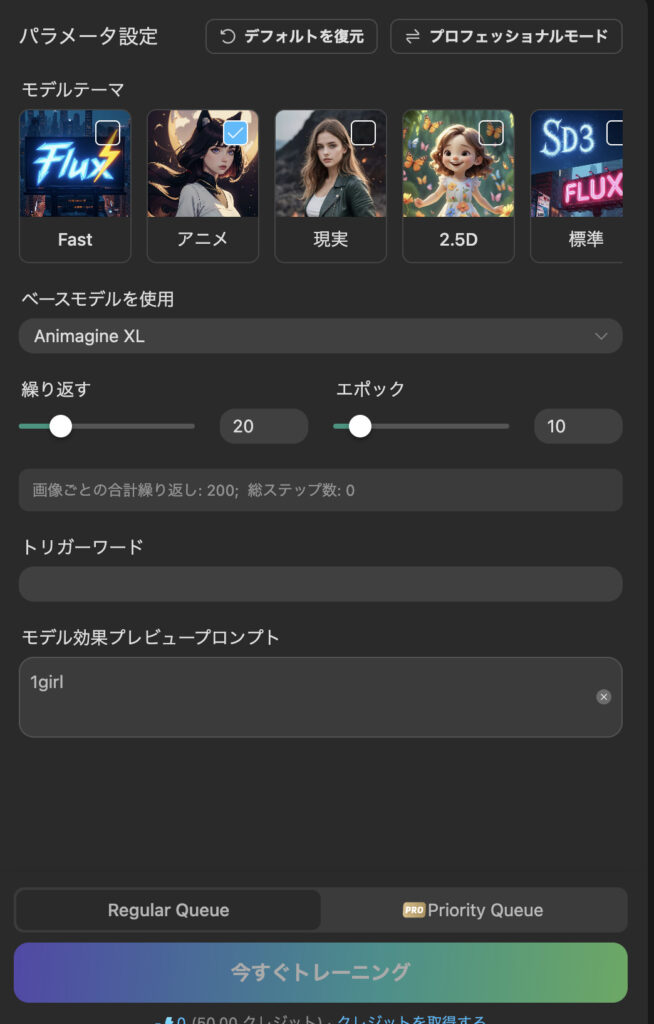Screen dimensions: 654x1024
Task: Switch to プロフェッショナルモード
Action: point(506,37)
